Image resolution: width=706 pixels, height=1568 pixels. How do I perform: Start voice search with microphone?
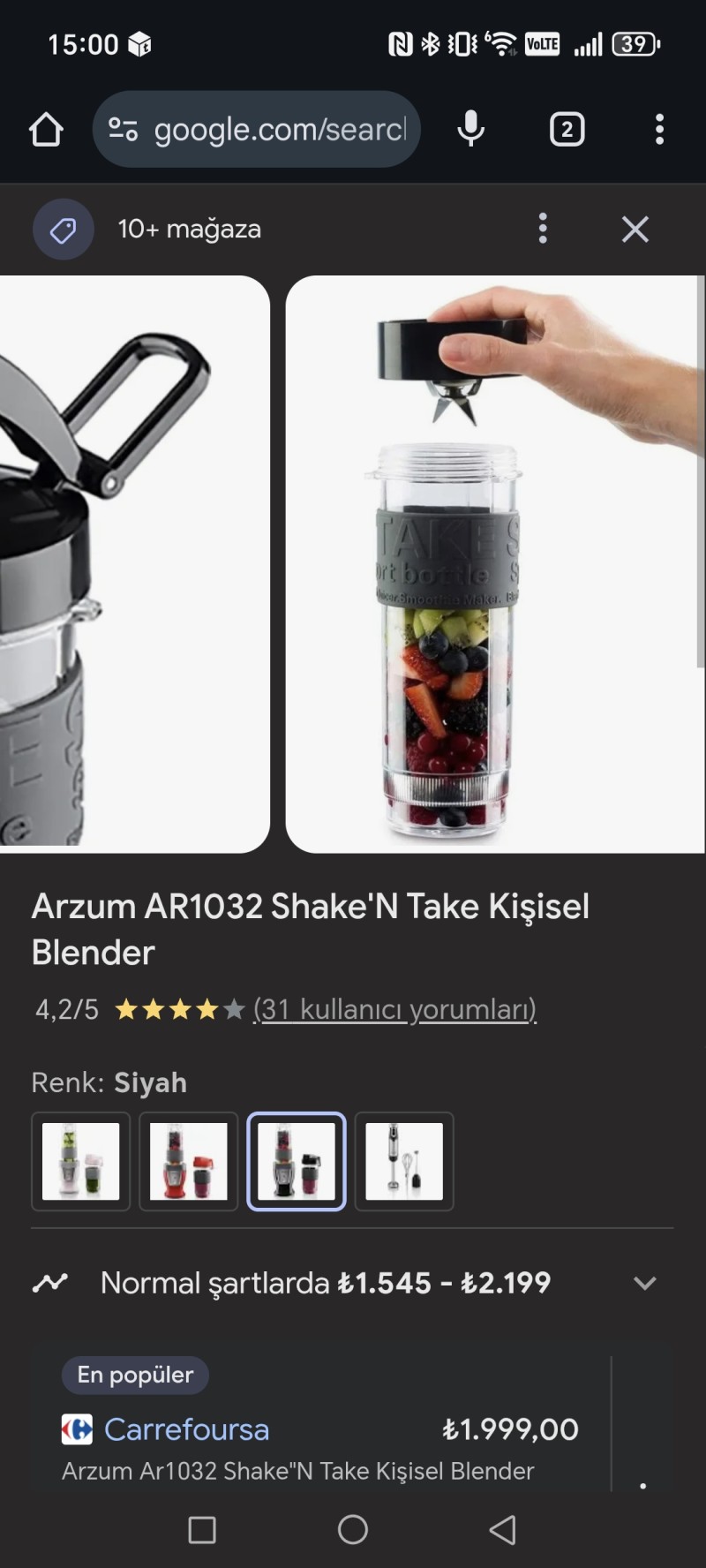471,130
